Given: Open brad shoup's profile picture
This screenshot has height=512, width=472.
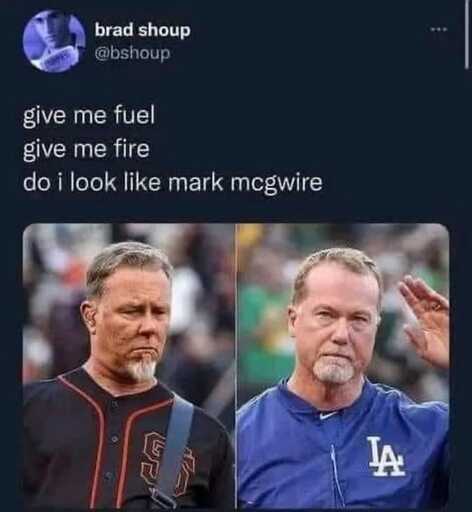Looking at the screenshot, I should [x=54, y=41].
